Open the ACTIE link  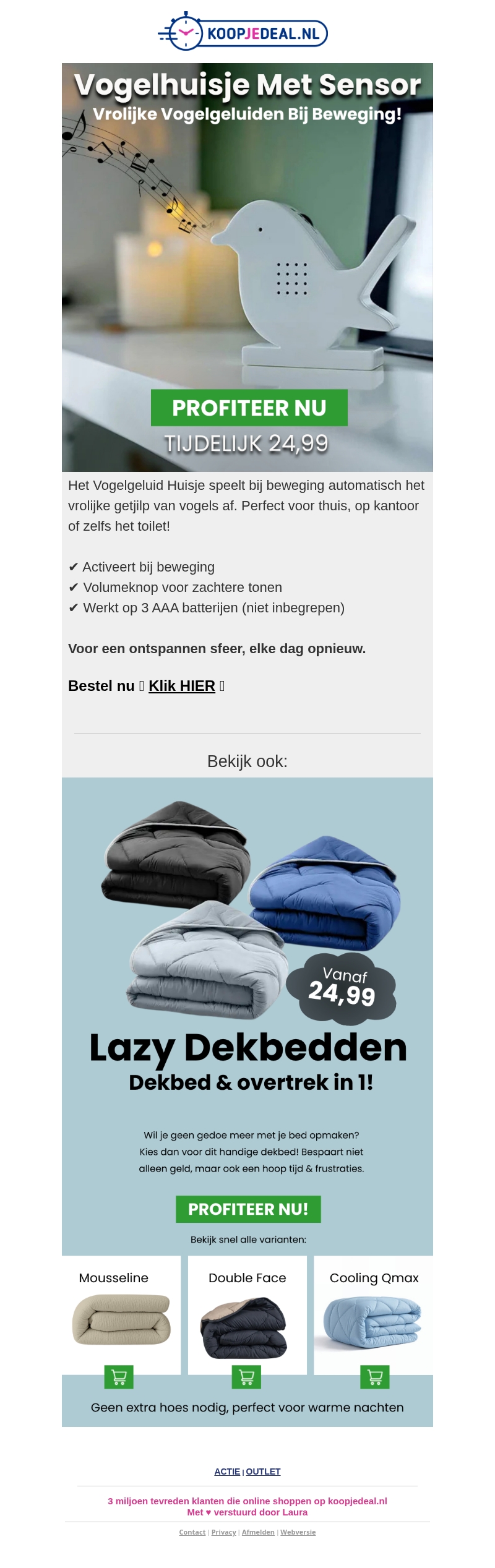(227, 1472)
